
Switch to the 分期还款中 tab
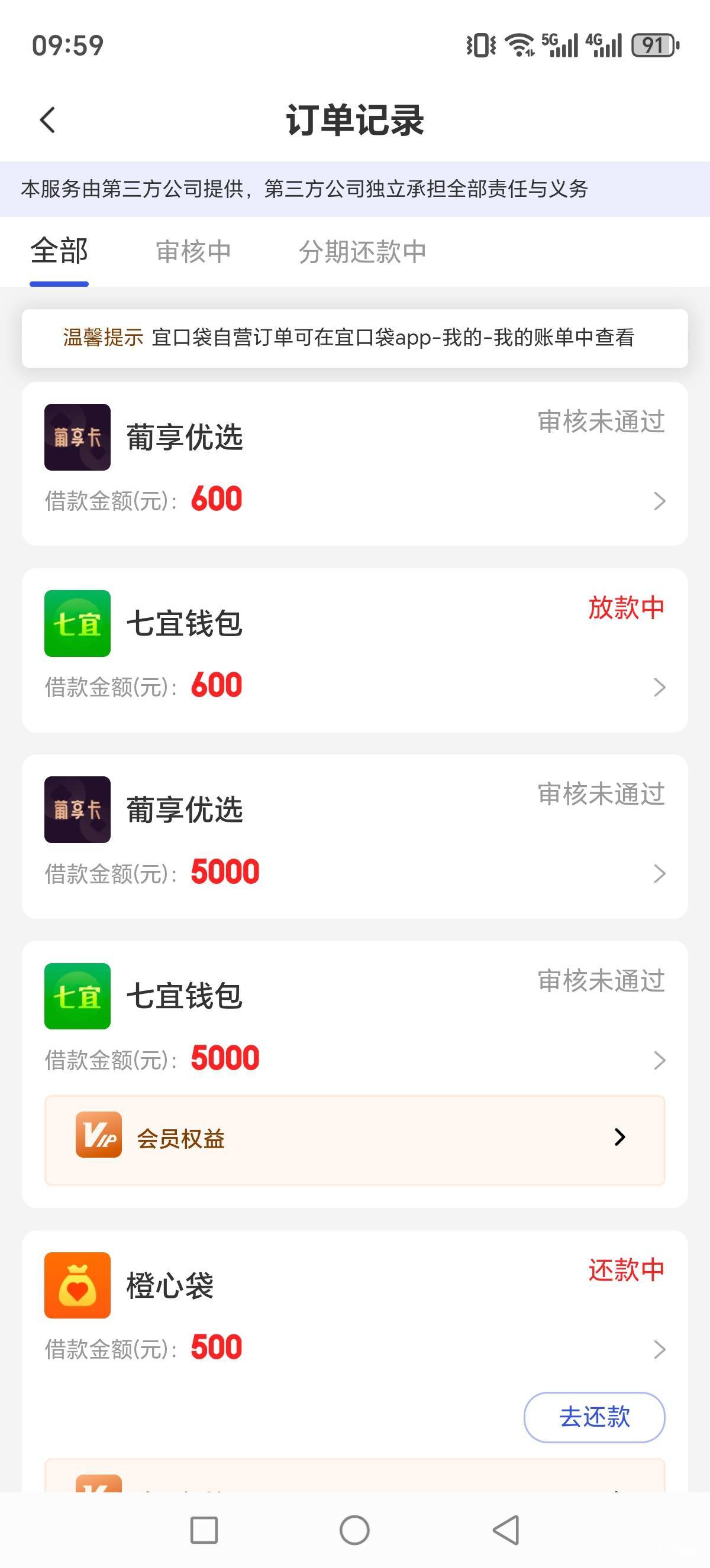pos(362,251)
